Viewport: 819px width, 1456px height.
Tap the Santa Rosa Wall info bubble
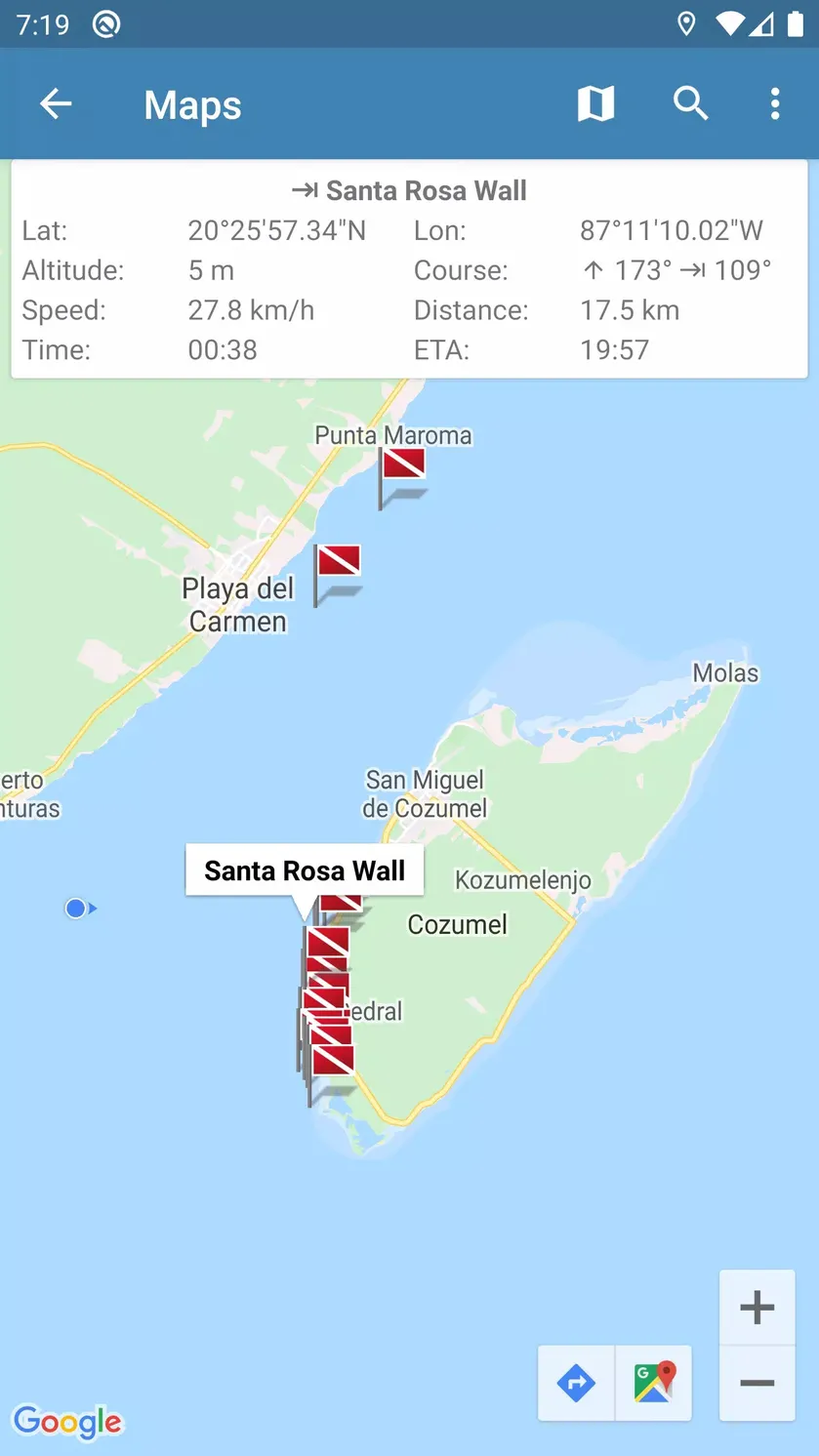pyautogui.click(x=305, y=870)
